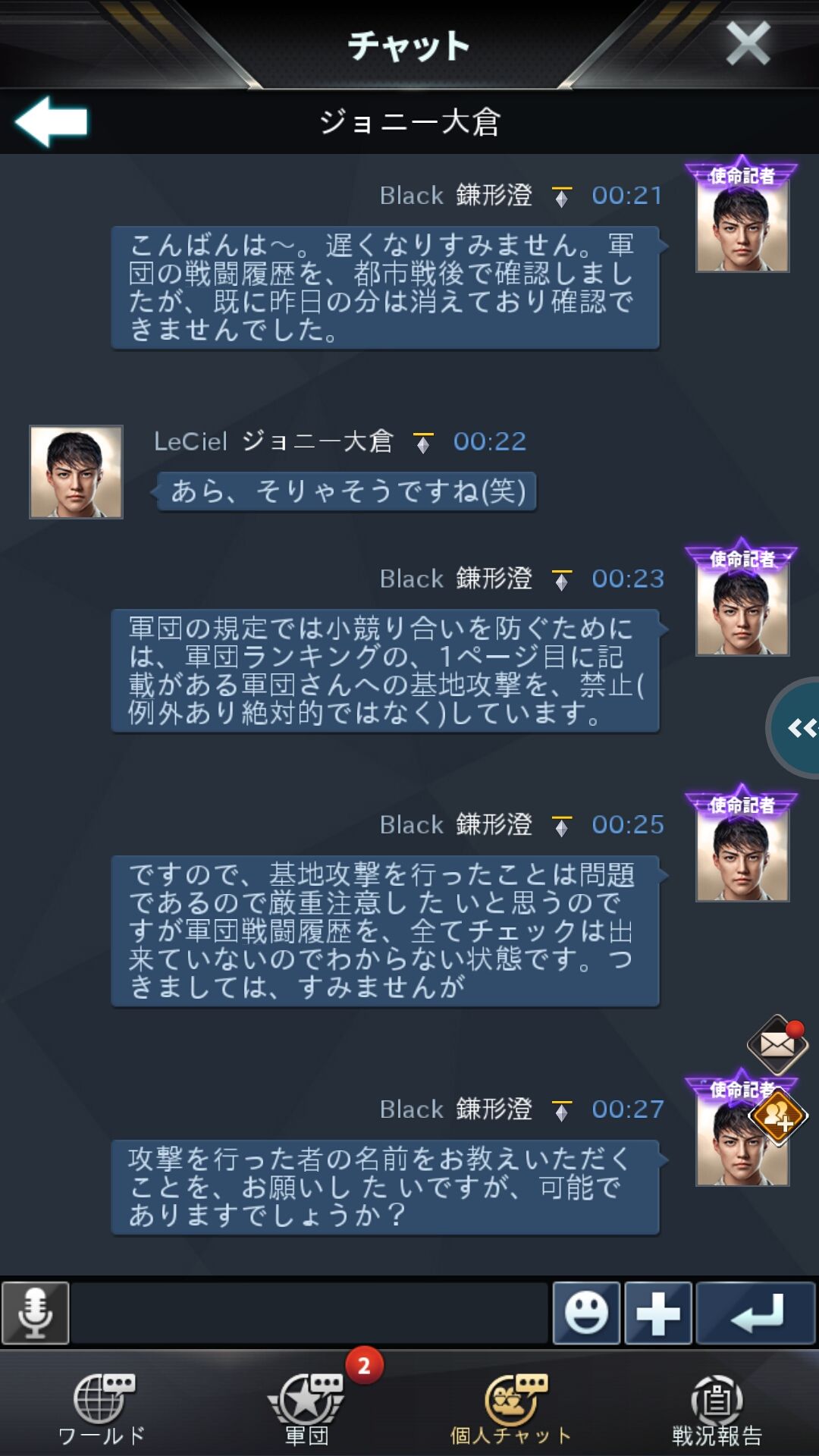Tap the add friend icon
This screenshot has height=1456, width=819.
pyautogui.click(x=778, y=1116)
